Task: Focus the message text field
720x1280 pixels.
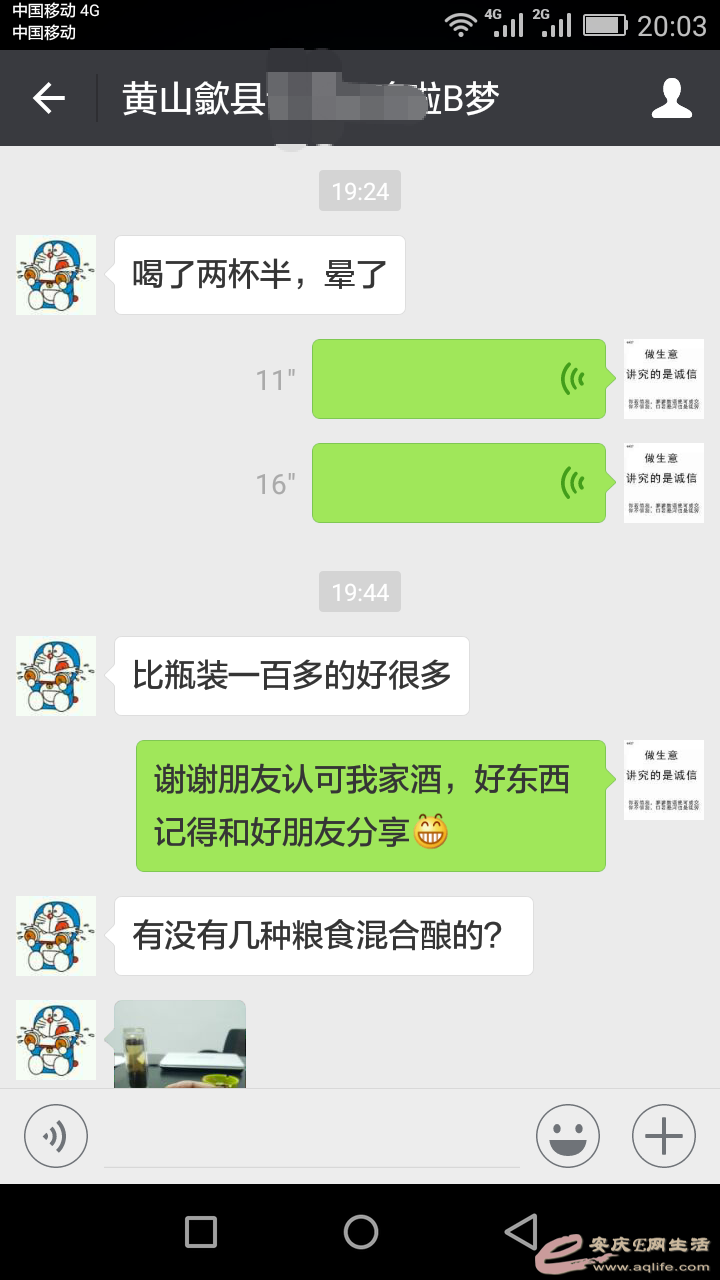Action: tap(312, 1138)
